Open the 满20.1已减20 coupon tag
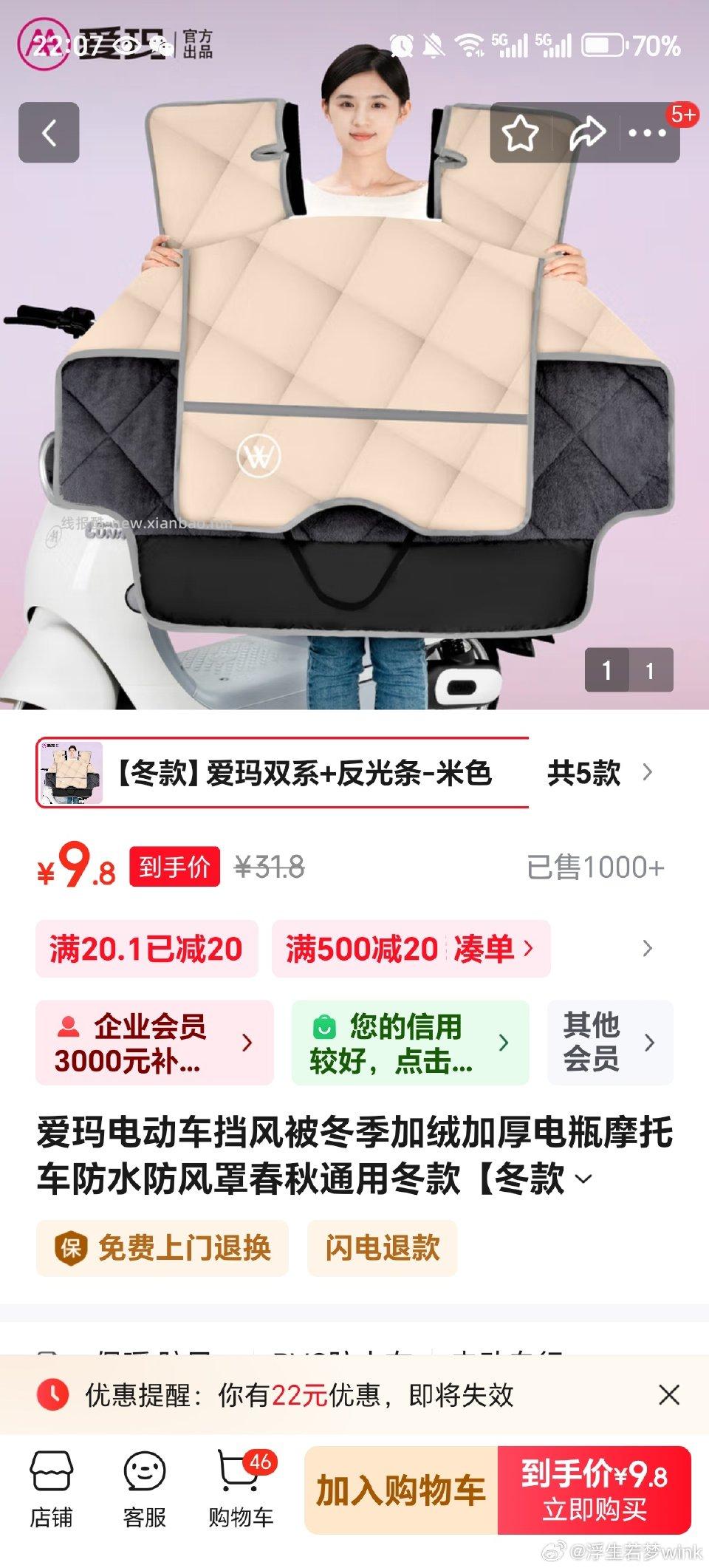The image size is (709, 1568). 146,949
